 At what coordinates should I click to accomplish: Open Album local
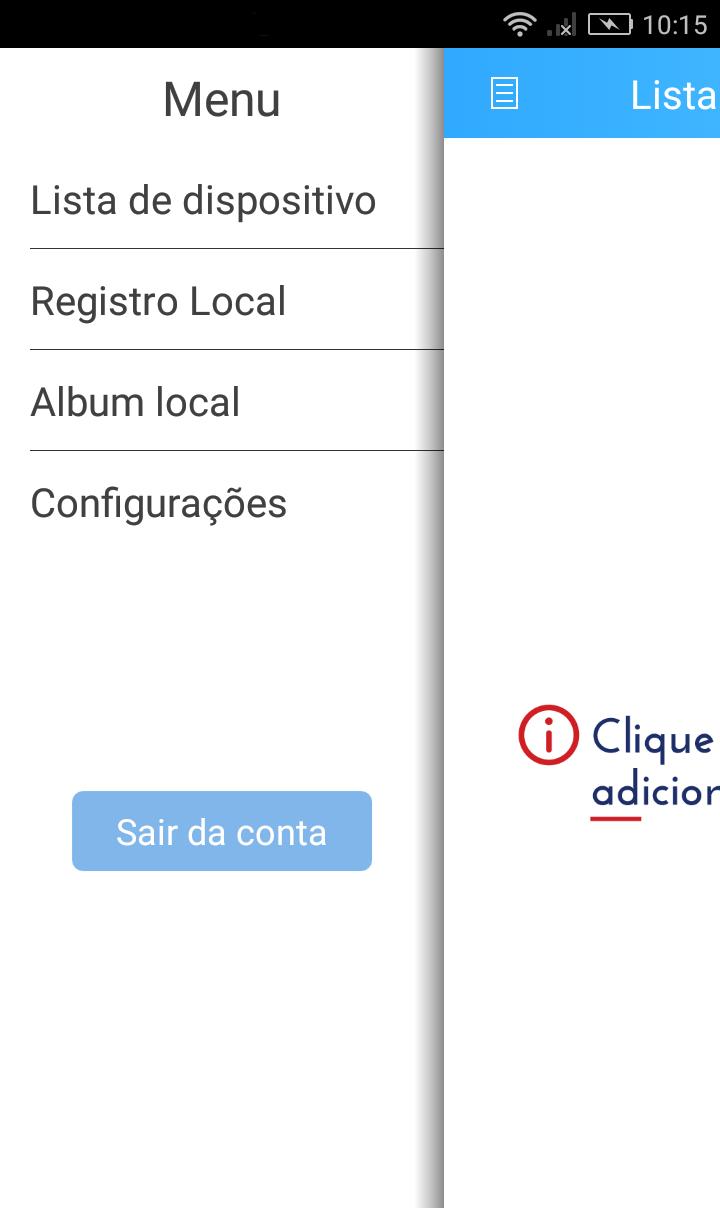pos(136,403)
